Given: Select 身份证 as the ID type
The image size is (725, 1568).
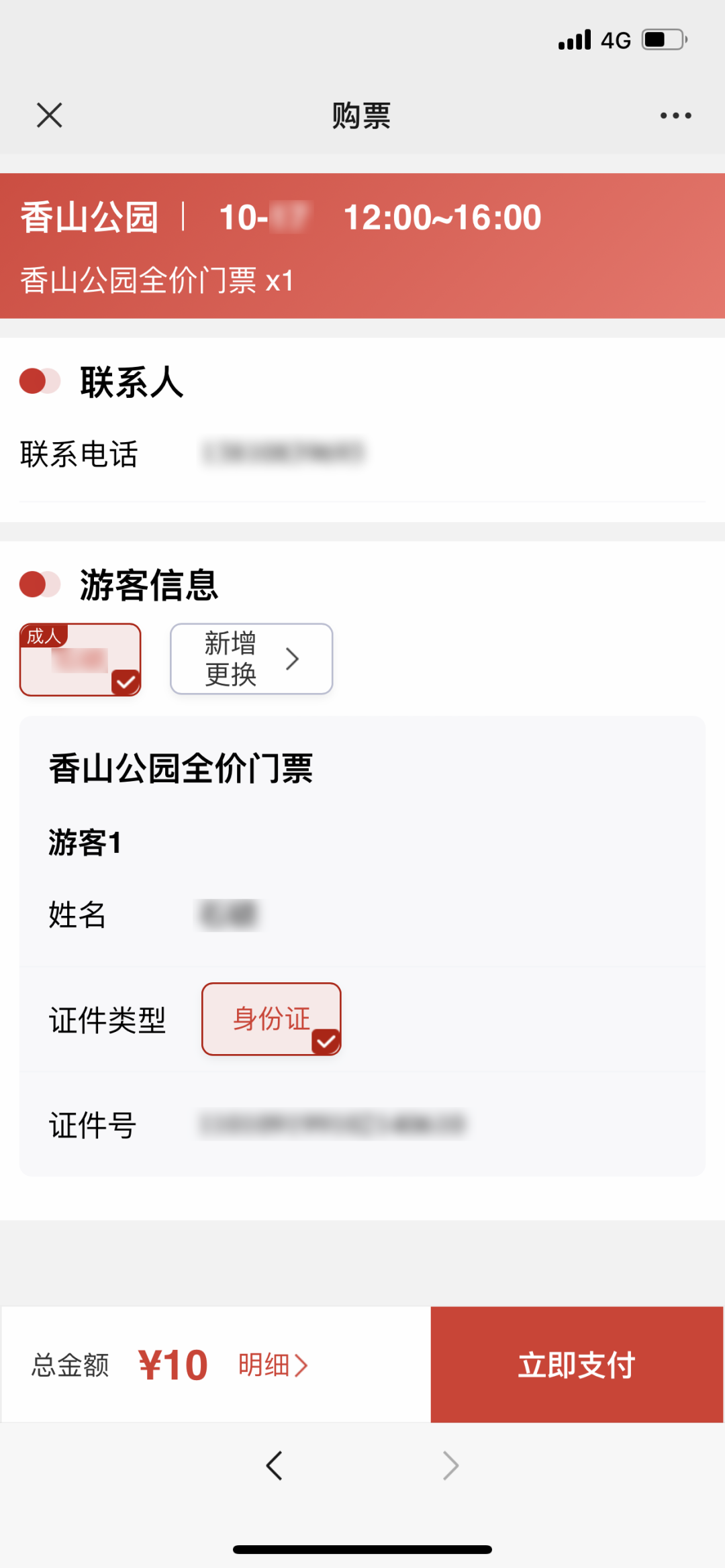Looking at the screenshot, I should coord(271,1018).
